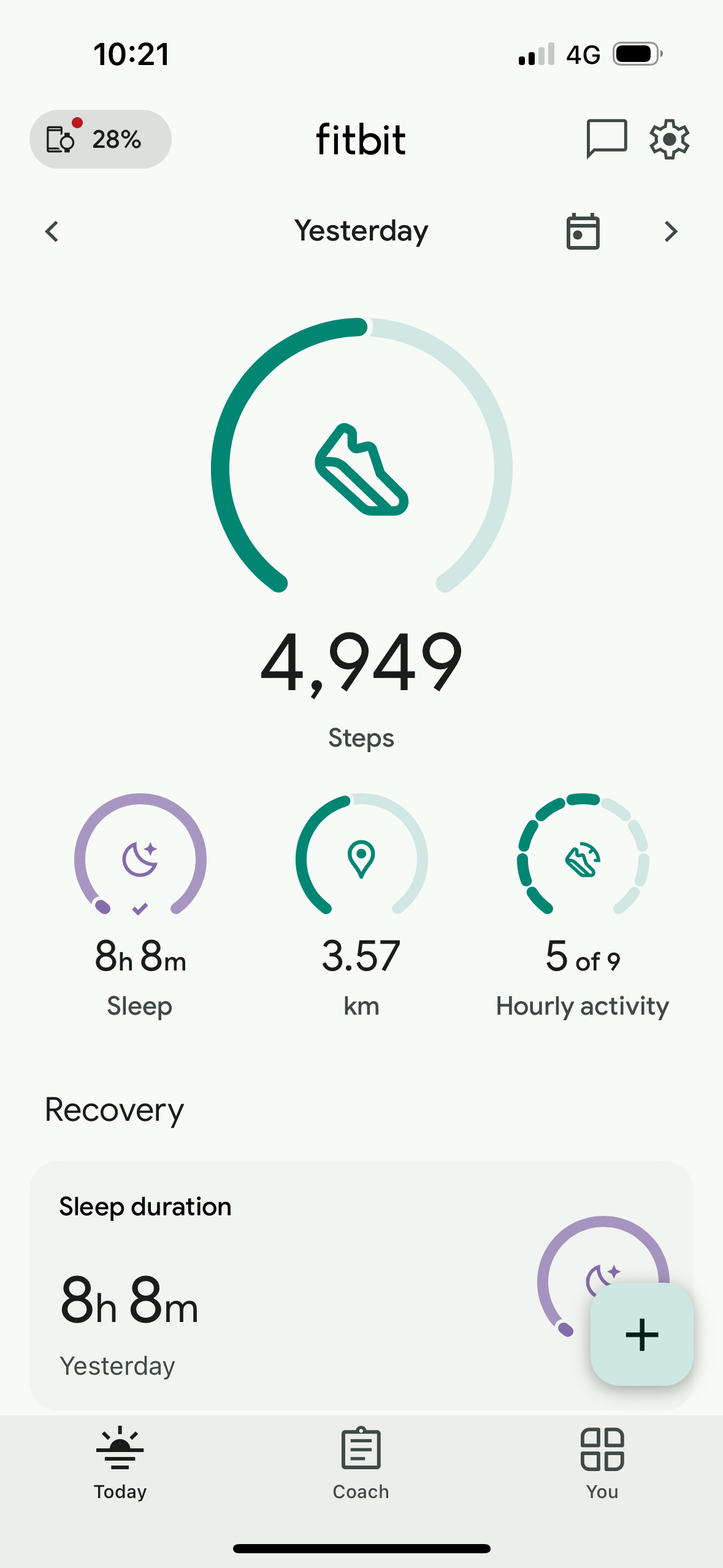Switch to the Coach tab
723x1568 pixels.
coord(361,1464)
